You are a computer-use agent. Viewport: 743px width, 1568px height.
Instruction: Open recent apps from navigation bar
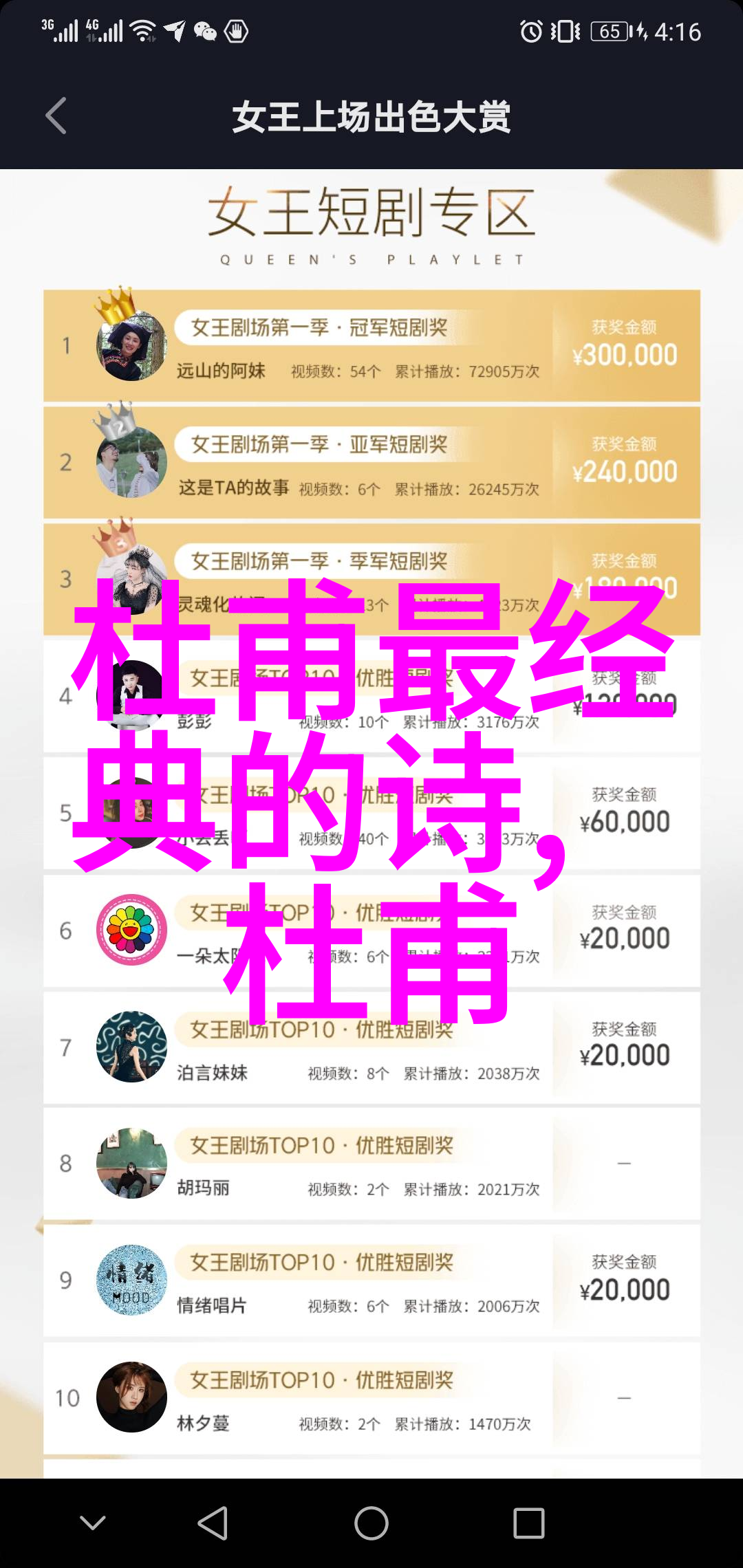tap(528, 1523)
